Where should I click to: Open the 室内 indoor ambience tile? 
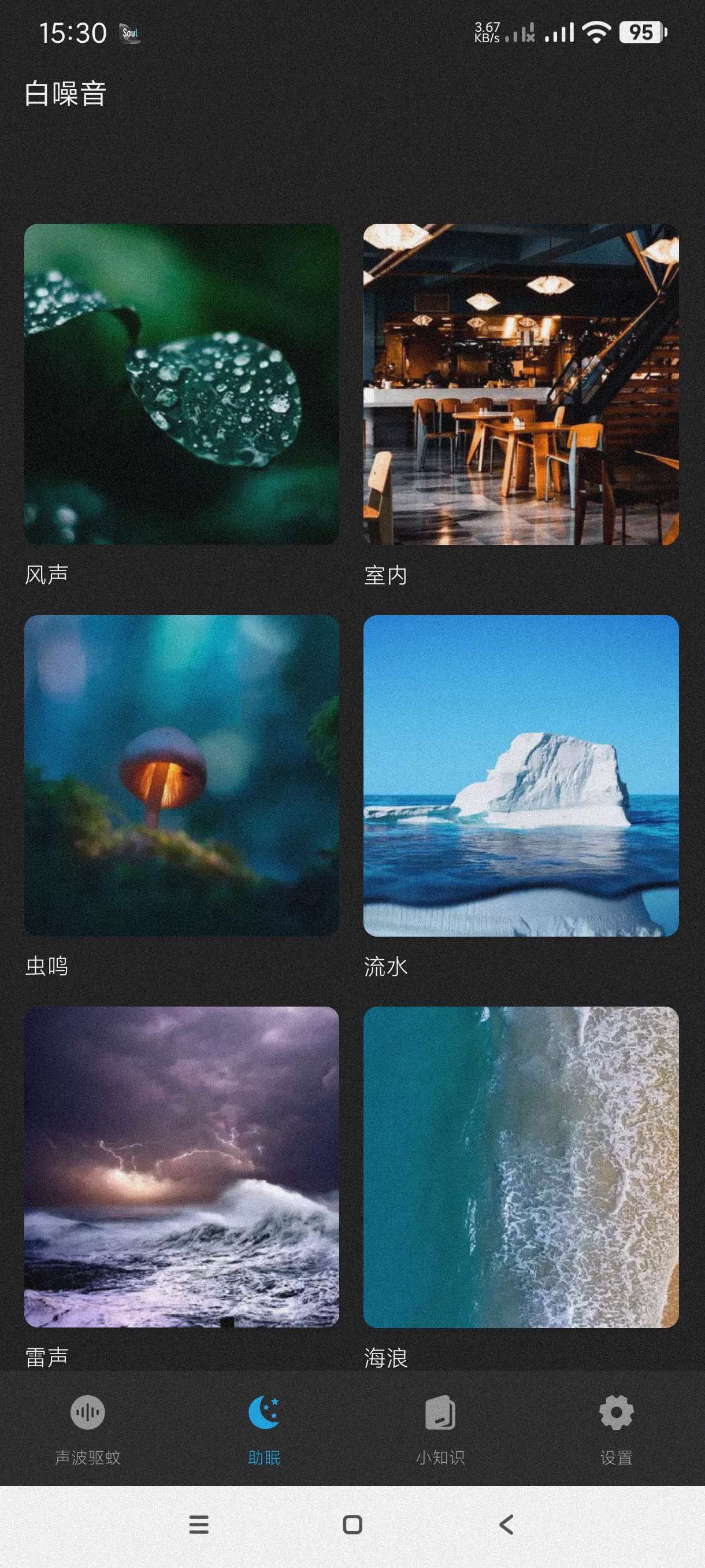point(521,384)
